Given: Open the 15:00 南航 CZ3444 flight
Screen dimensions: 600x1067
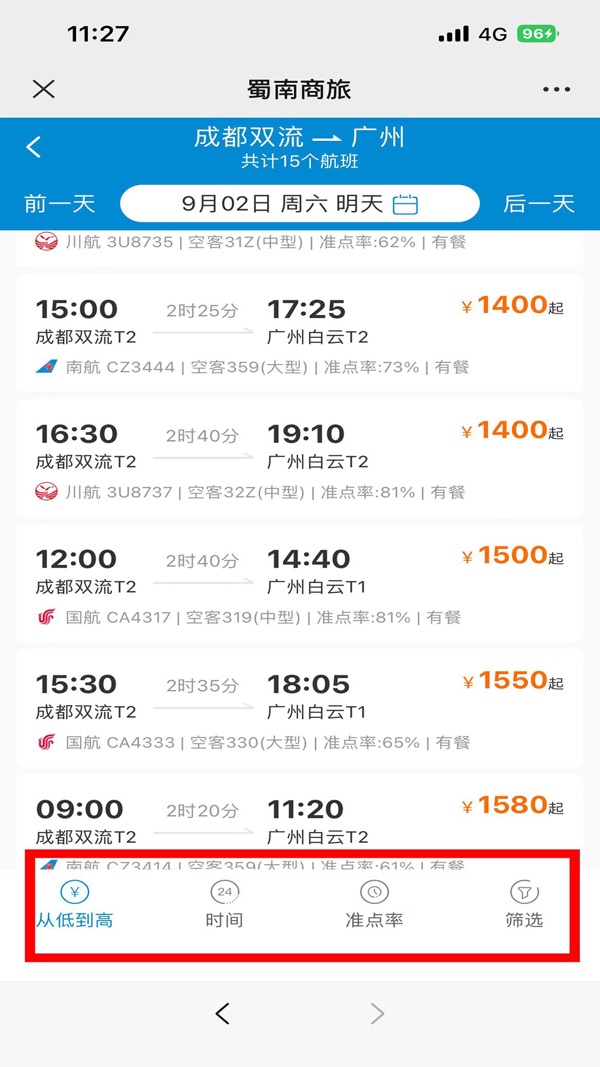Looking at the screenshot, I should click(300, 333).
